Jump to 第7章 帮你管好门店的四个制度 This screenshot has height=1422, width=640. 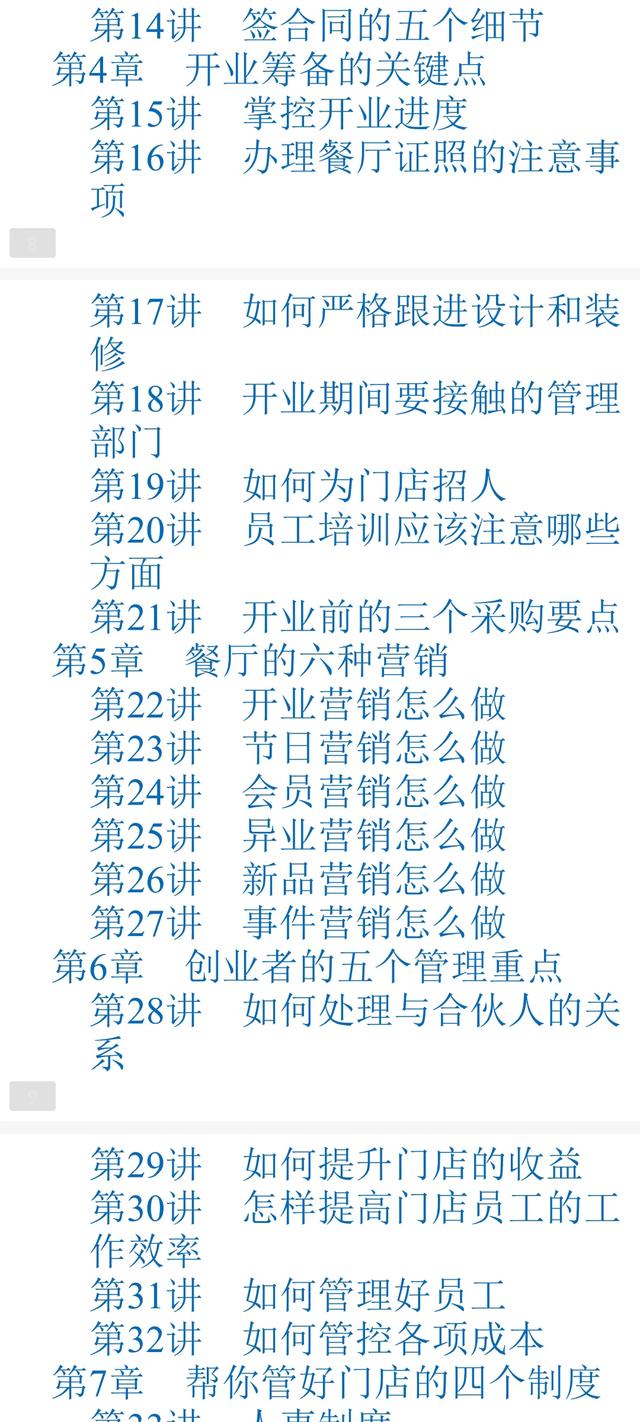[x=327, y=1385]
